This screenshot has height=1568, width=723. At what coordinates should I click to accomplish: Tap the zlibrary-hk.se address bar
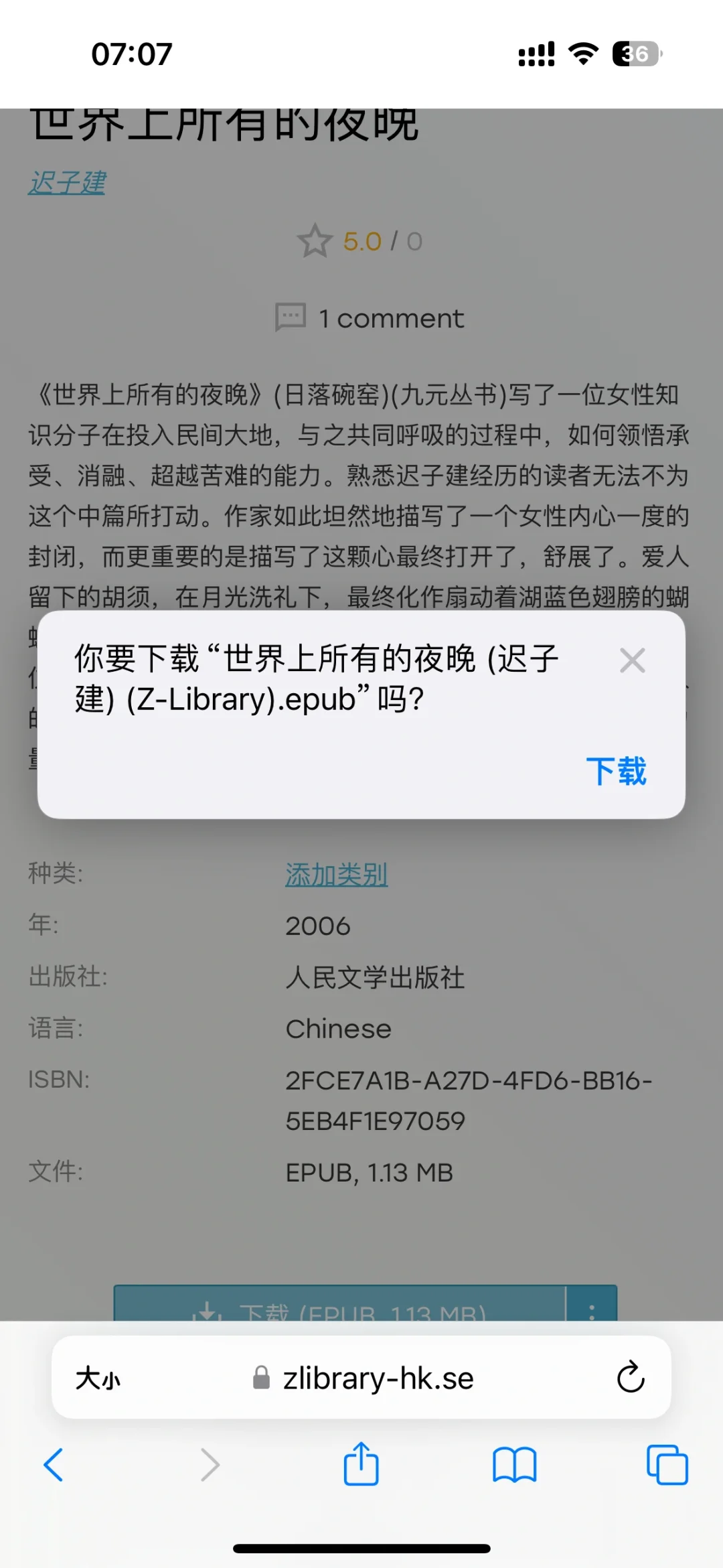pos(361,1378)
